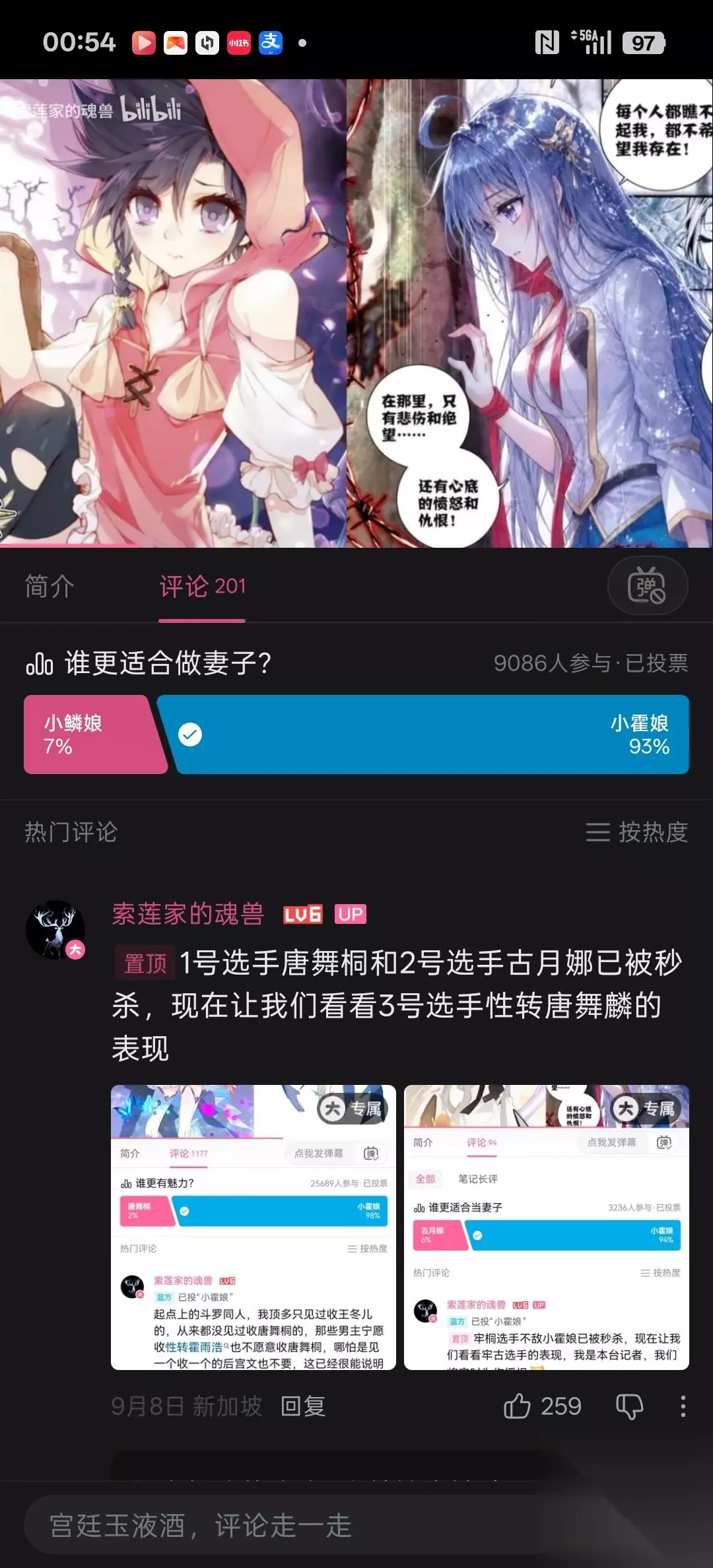Tap the comment input field 宫廷玉液酒
Viewport: 713px width, 1568px height.
click(x=356, y=1526)
